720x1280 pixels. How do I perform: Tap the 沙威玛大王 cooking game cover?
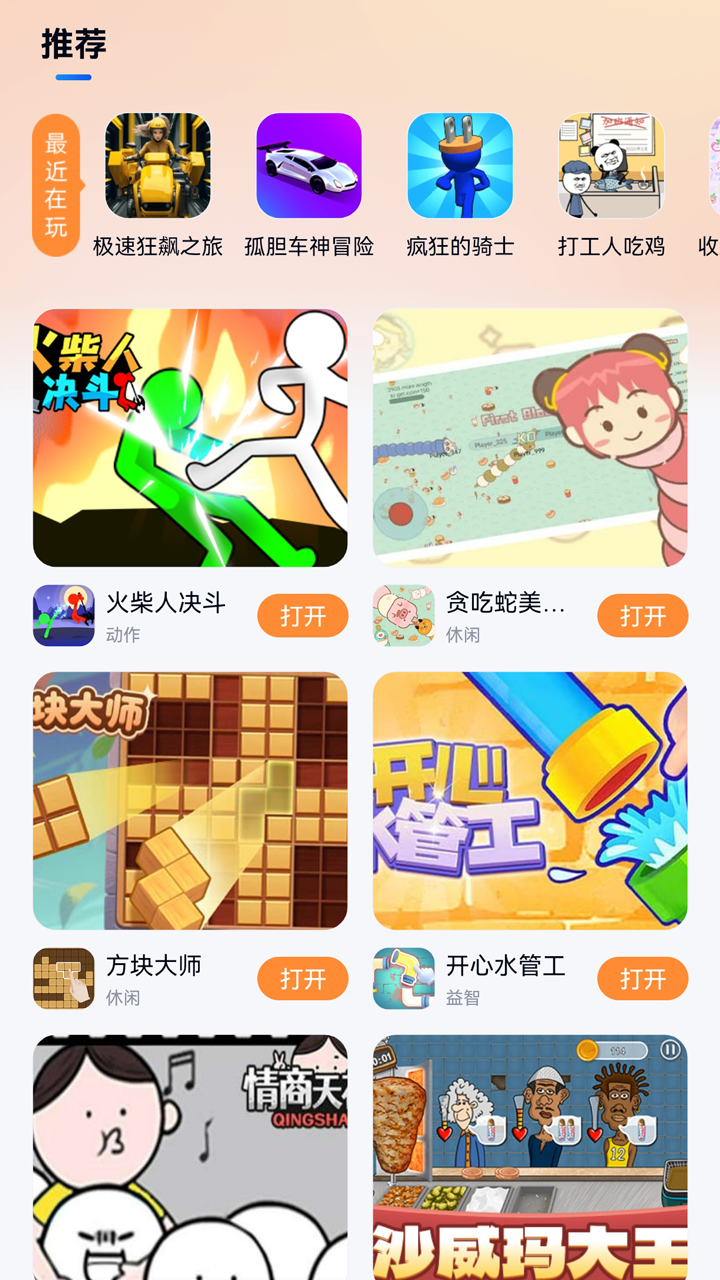coord(529,1150)
